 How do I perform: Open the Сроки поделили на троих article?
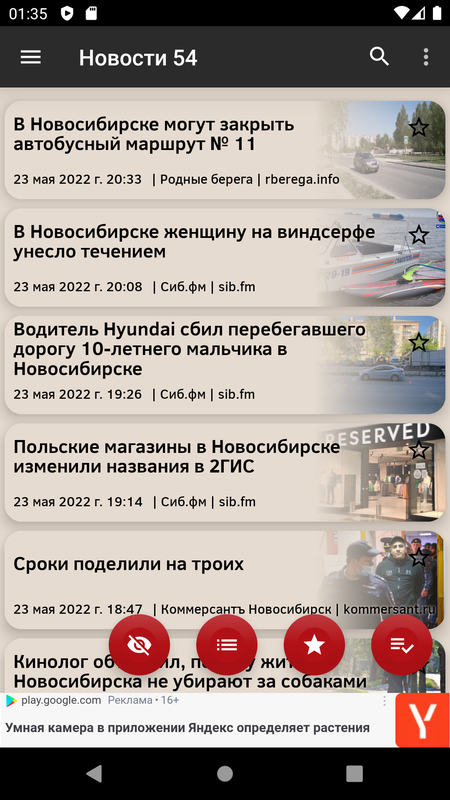225,580
